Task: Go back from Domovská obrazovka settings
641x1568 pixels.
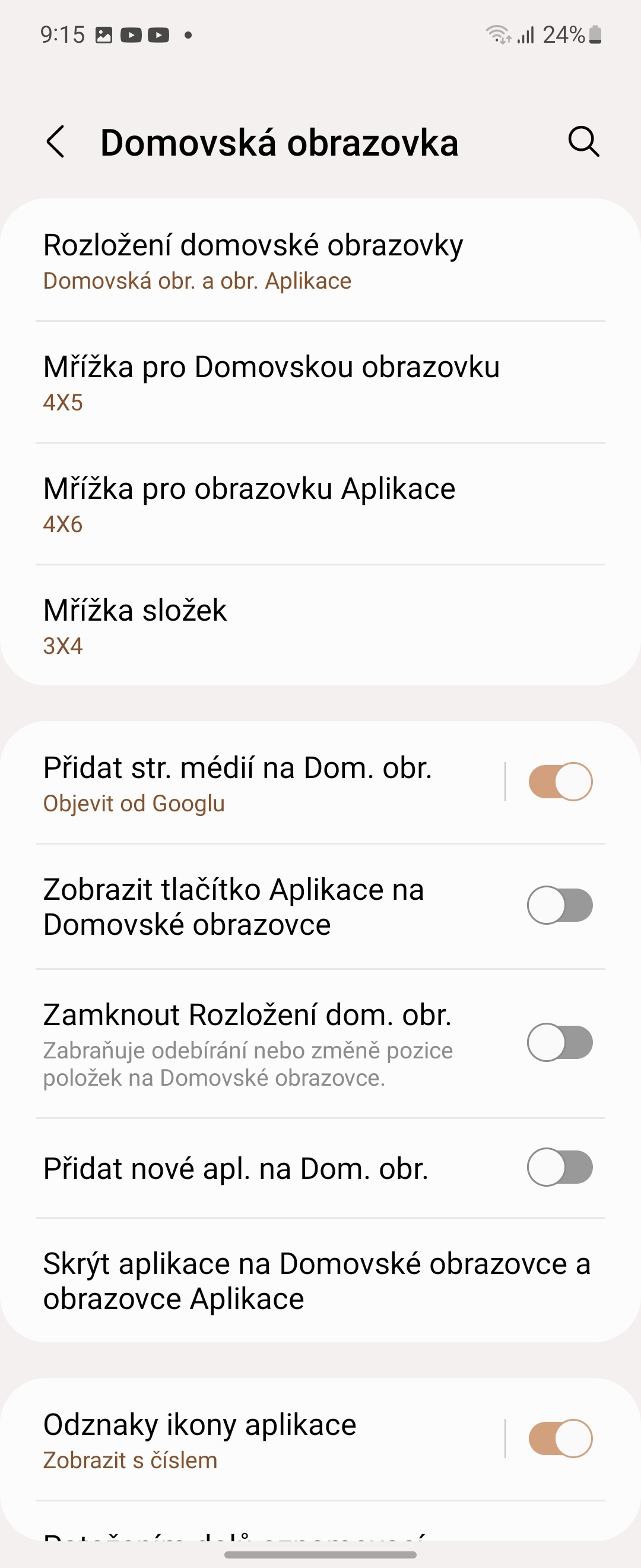Action: click(56, 143)
